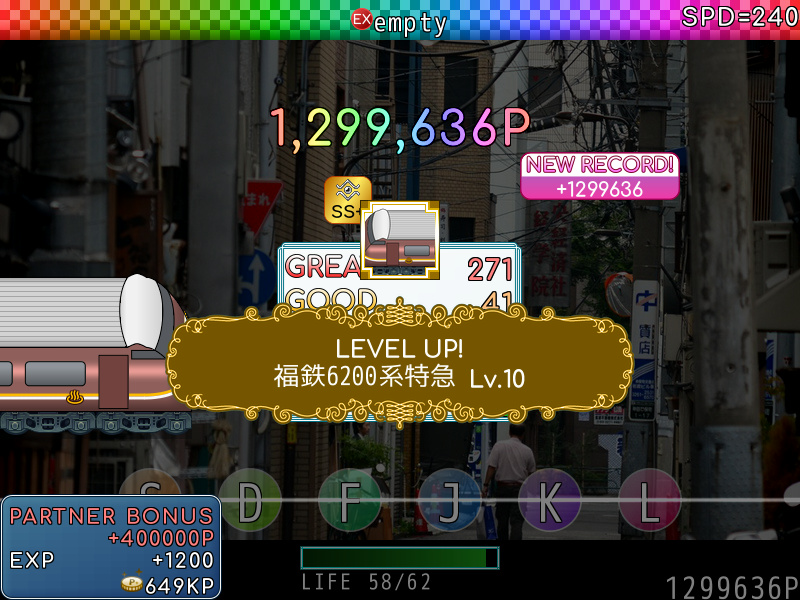
Task: Tap the F lane key
Action: [349, 500]
